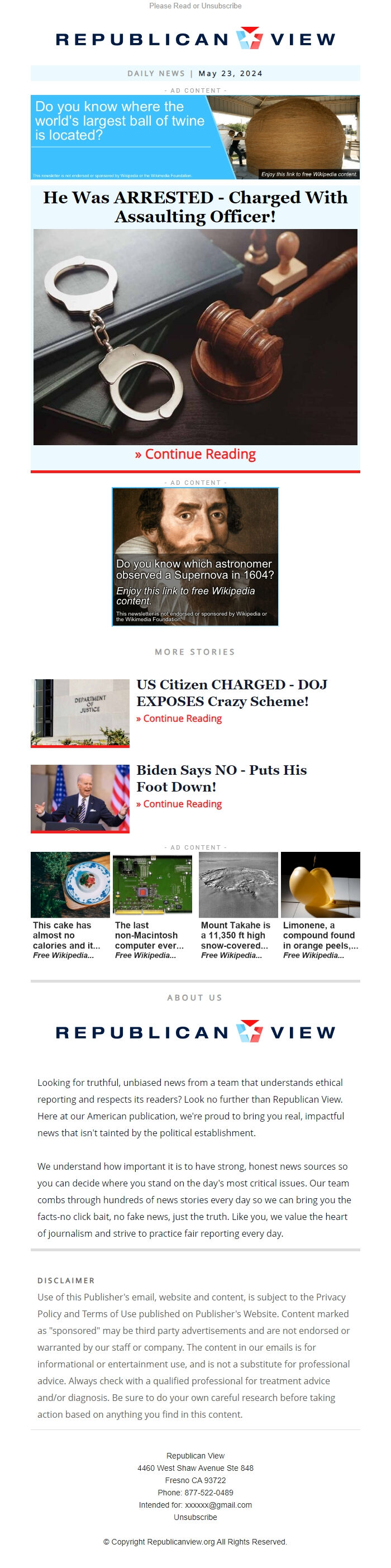Continue reading the Biden Foot Down story

(179, 803)
